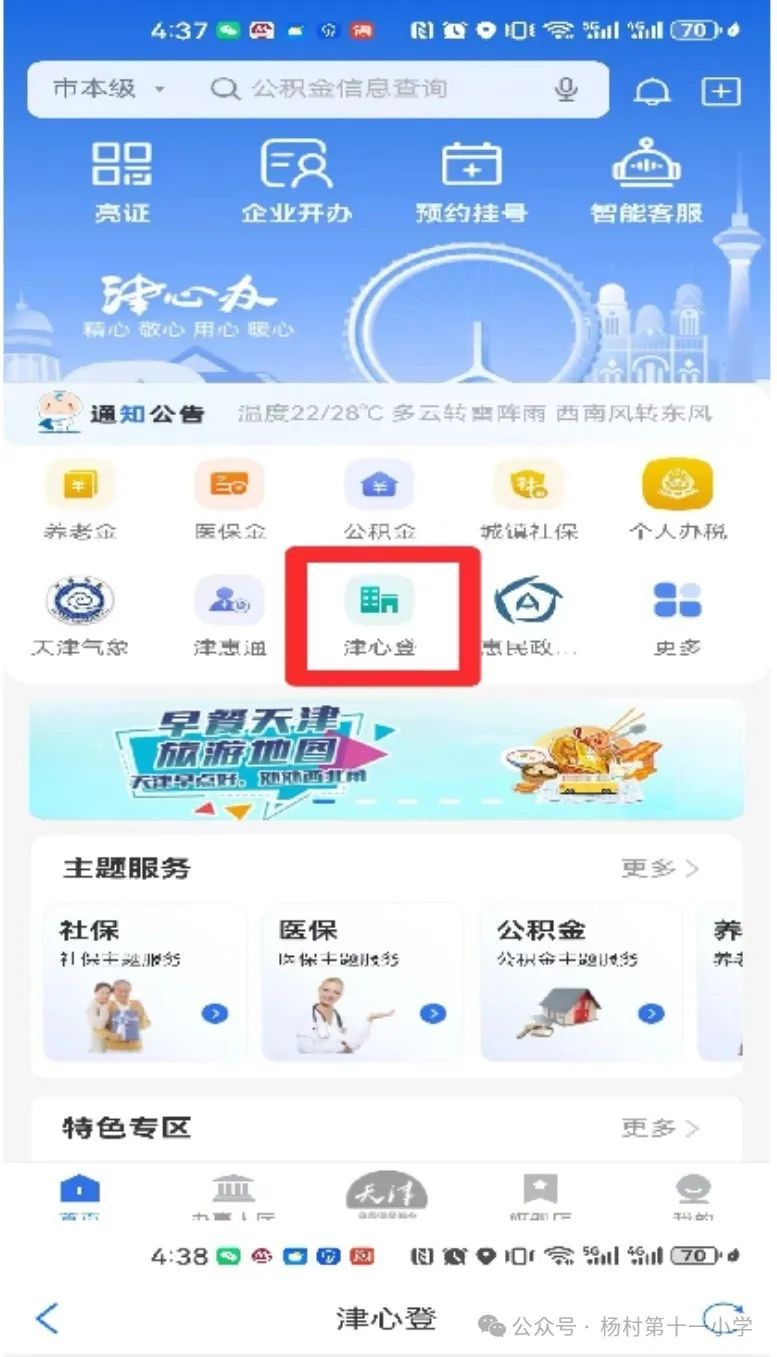This screenshot has height=1357, width=777.
Task: Open 亮证 certificate display
Action: pos(122,180)
